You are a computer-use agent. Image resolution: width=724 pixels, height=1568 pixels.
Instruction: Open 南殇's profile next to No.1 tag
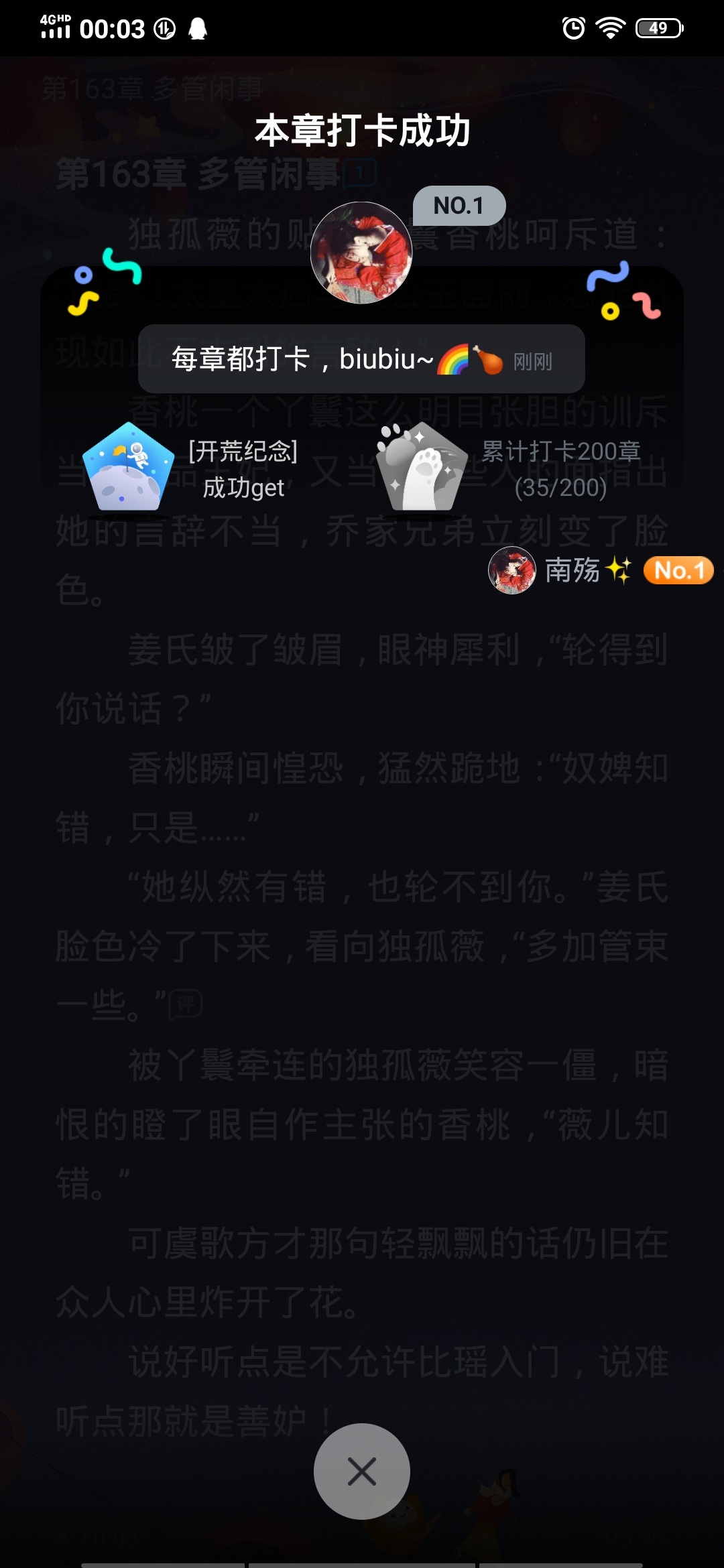[x=512, y=570]
